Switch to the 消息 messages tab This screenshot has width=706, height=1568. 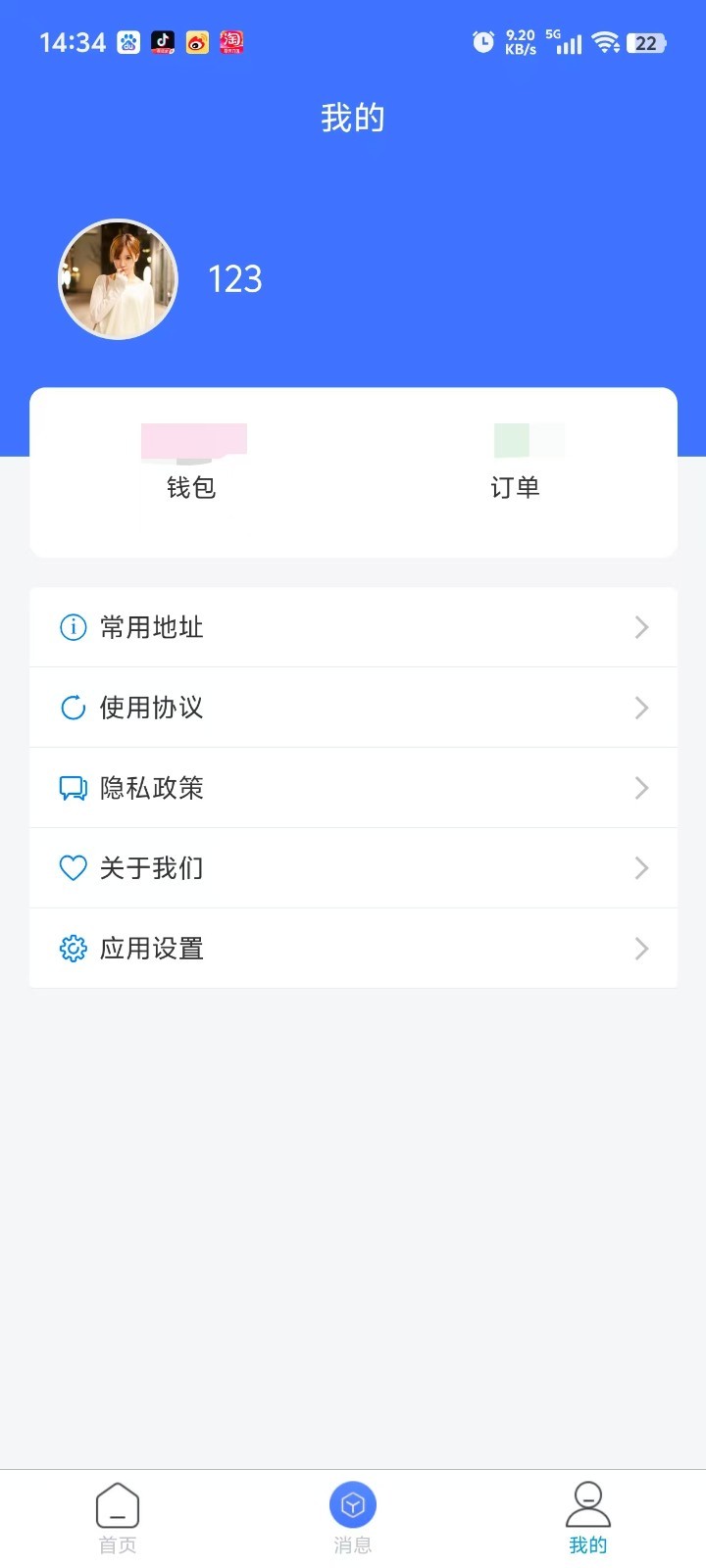tap(353, 1517)
